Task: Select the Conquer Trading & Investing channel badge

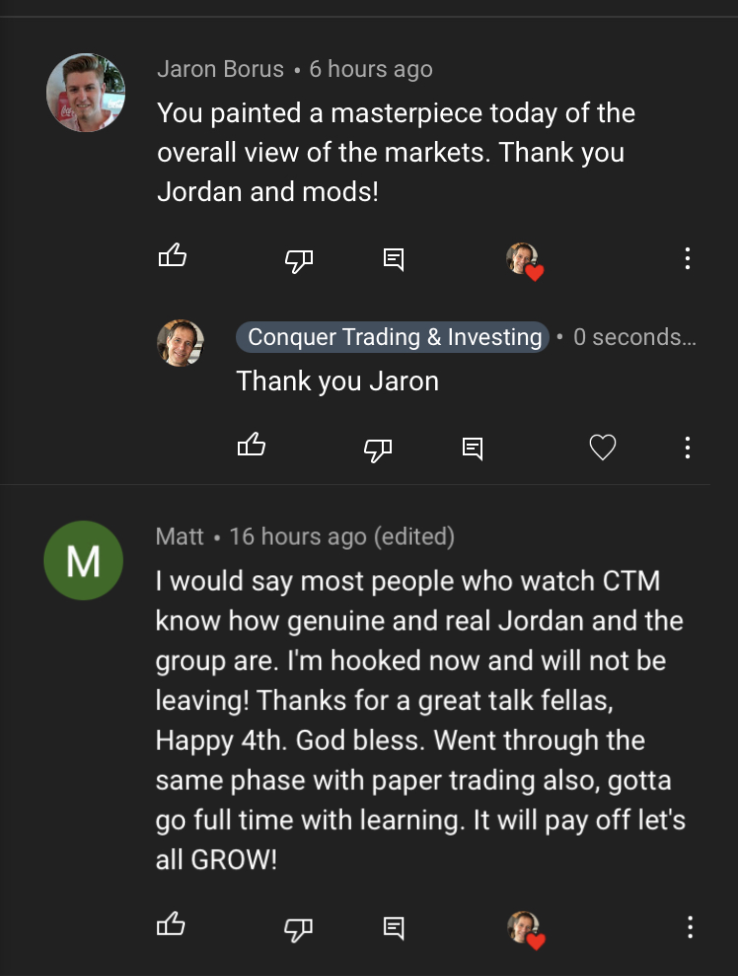Action: (393, 337)
